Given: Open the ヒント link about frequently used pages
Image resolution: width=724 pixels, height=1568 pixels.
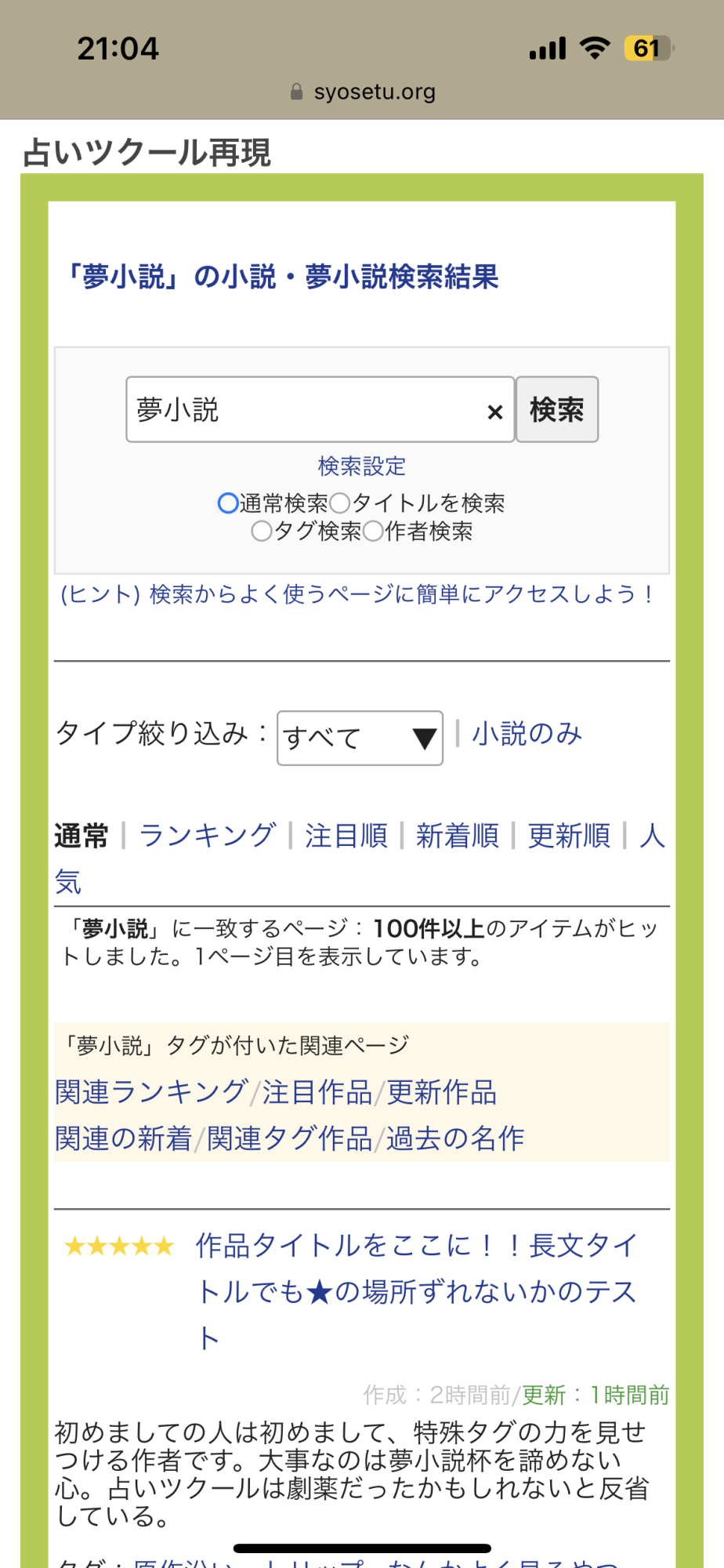Looking at the screenshot, I should coord(357,594).
